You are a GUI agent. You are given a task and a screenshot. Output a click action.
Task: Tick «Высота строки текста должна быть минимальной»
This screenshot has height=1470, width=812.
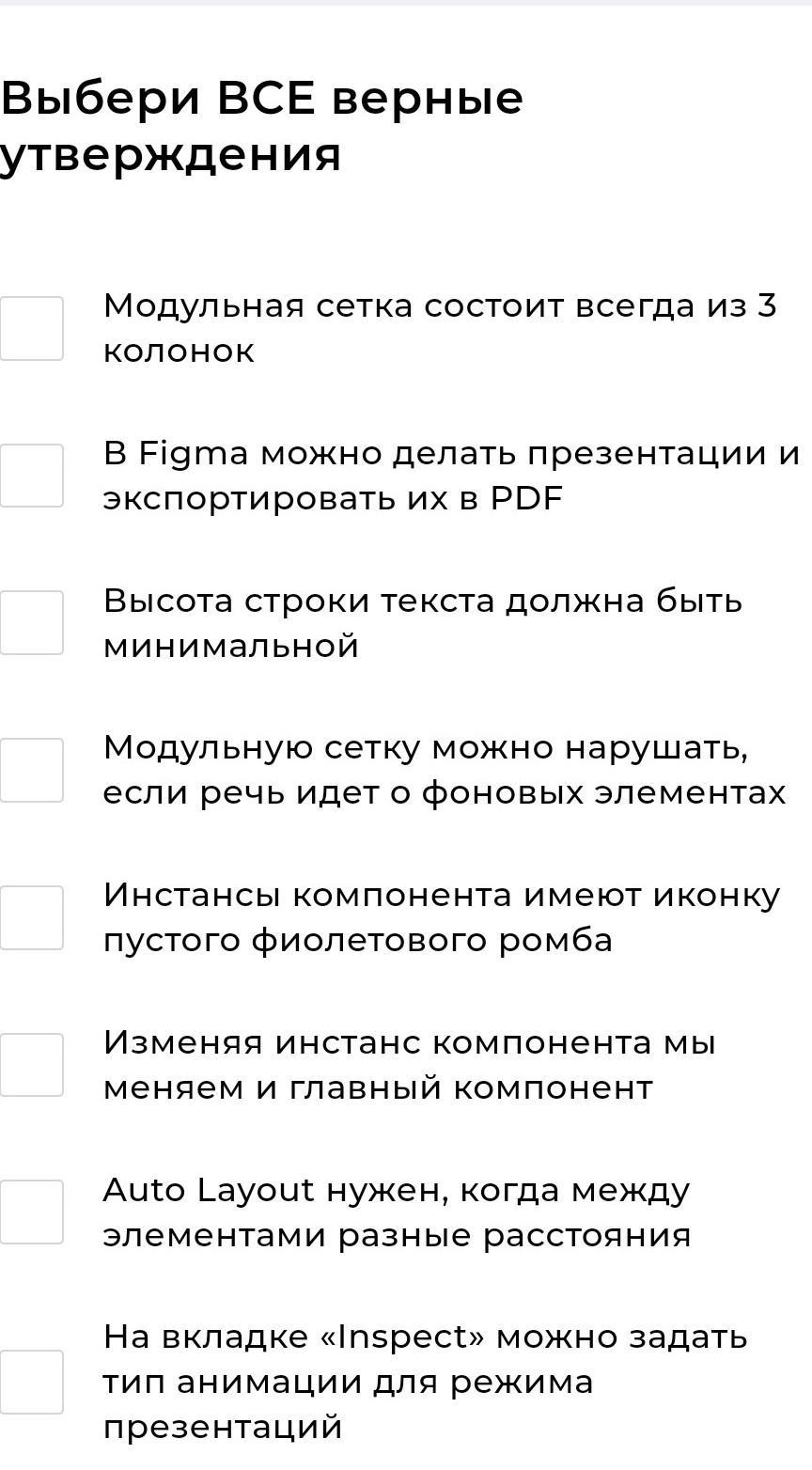[x=31, y=622]
